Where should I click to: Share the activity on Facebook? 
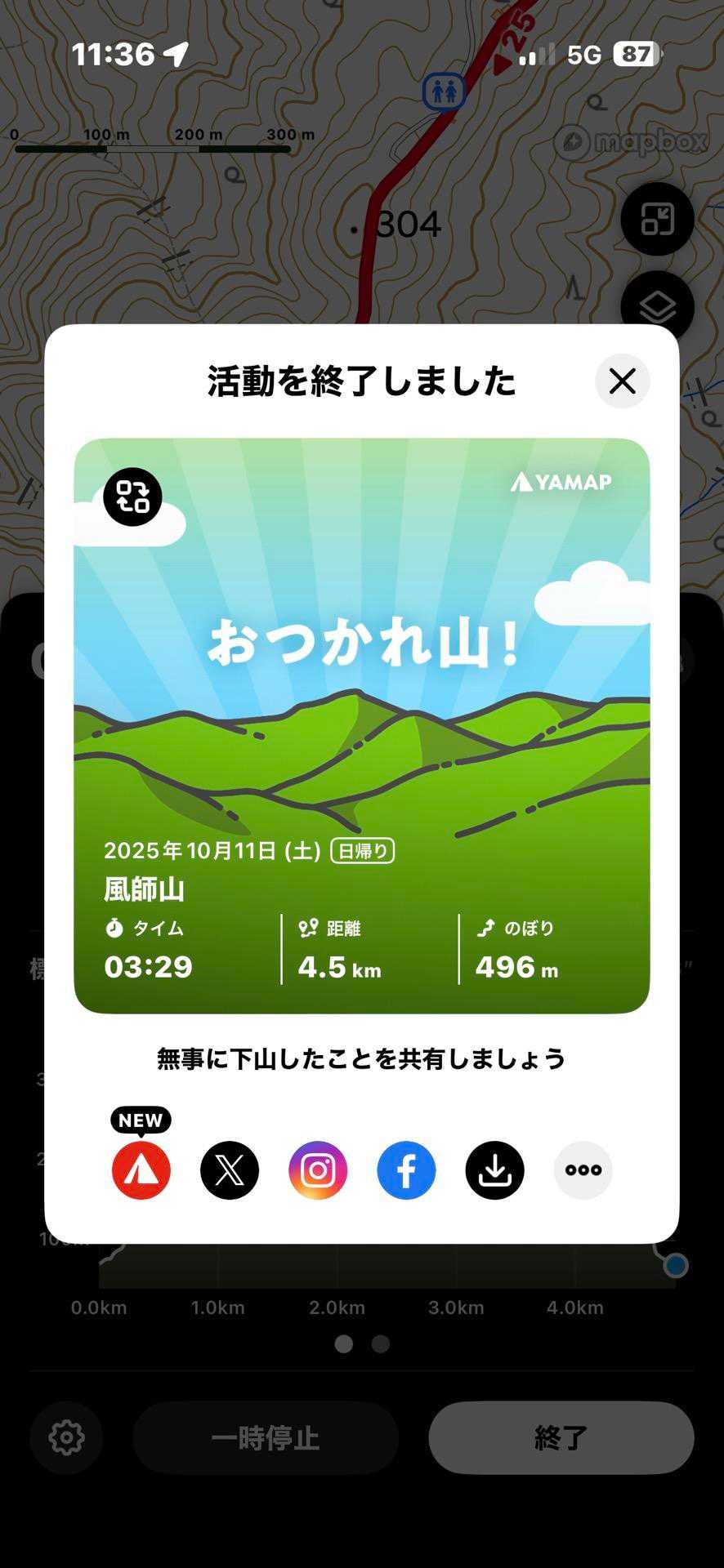406,1169
